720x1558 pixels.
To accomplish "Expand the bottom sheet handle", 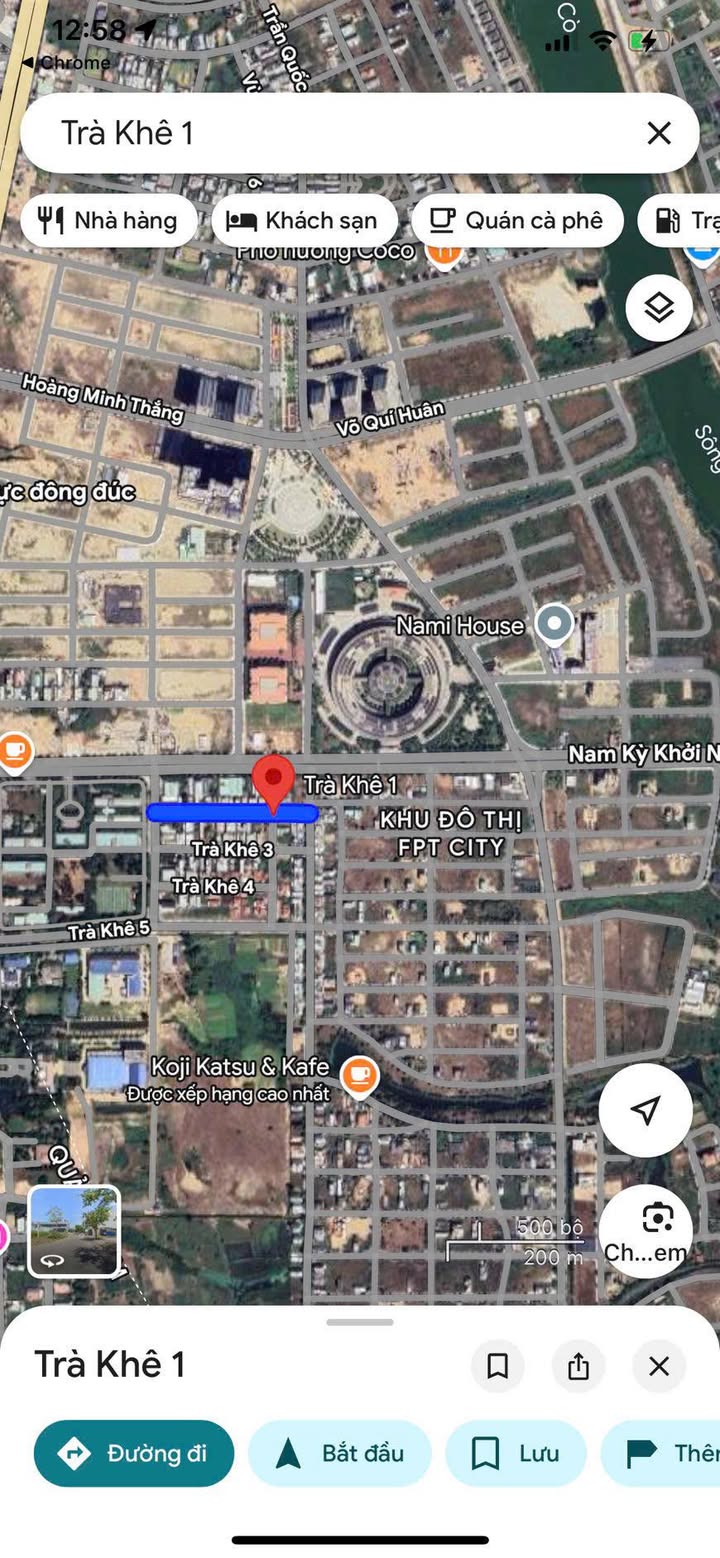I will (359, 1322).
